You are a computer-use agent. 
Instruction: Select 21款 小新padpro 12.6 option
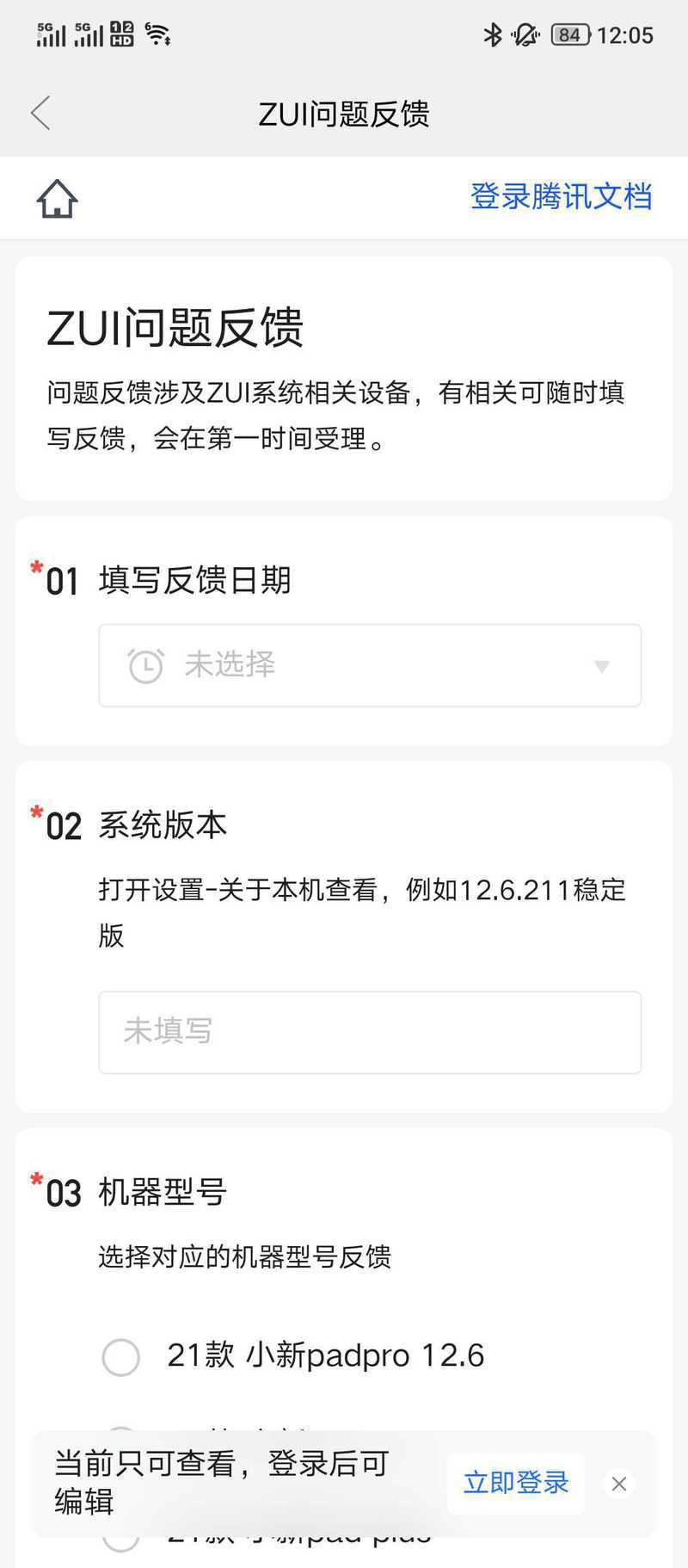(x=293, y=1356)
